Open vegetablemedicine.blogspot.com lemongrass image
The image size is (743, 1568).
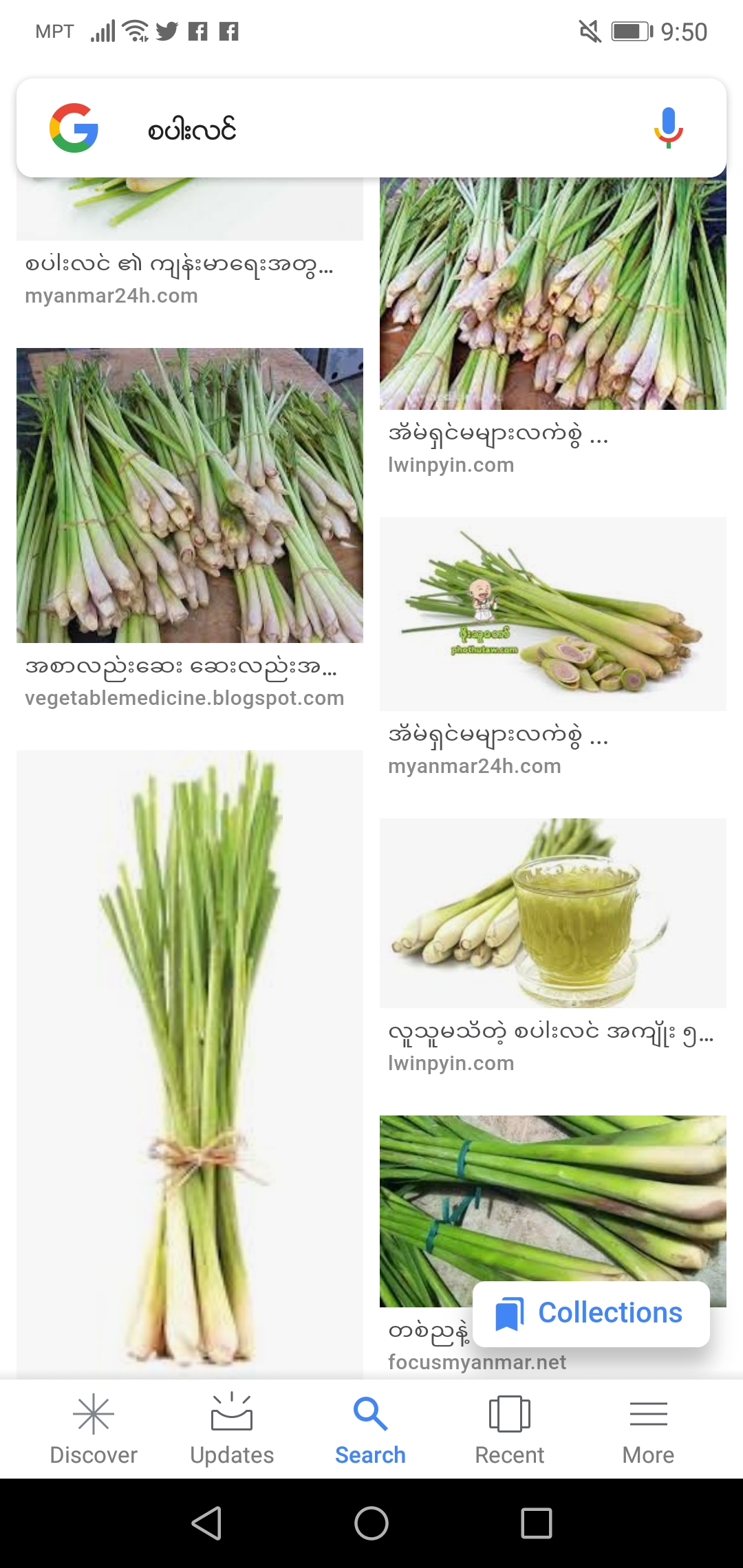(190, 495)
